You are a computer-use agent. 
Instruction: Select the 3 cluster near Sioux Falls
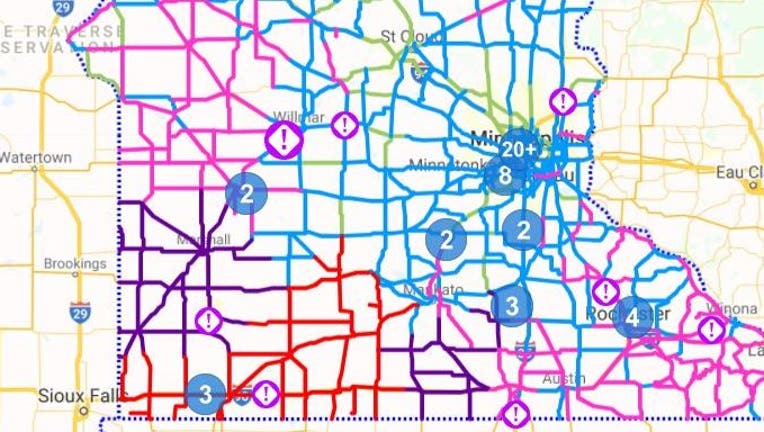tap(205, 394)
